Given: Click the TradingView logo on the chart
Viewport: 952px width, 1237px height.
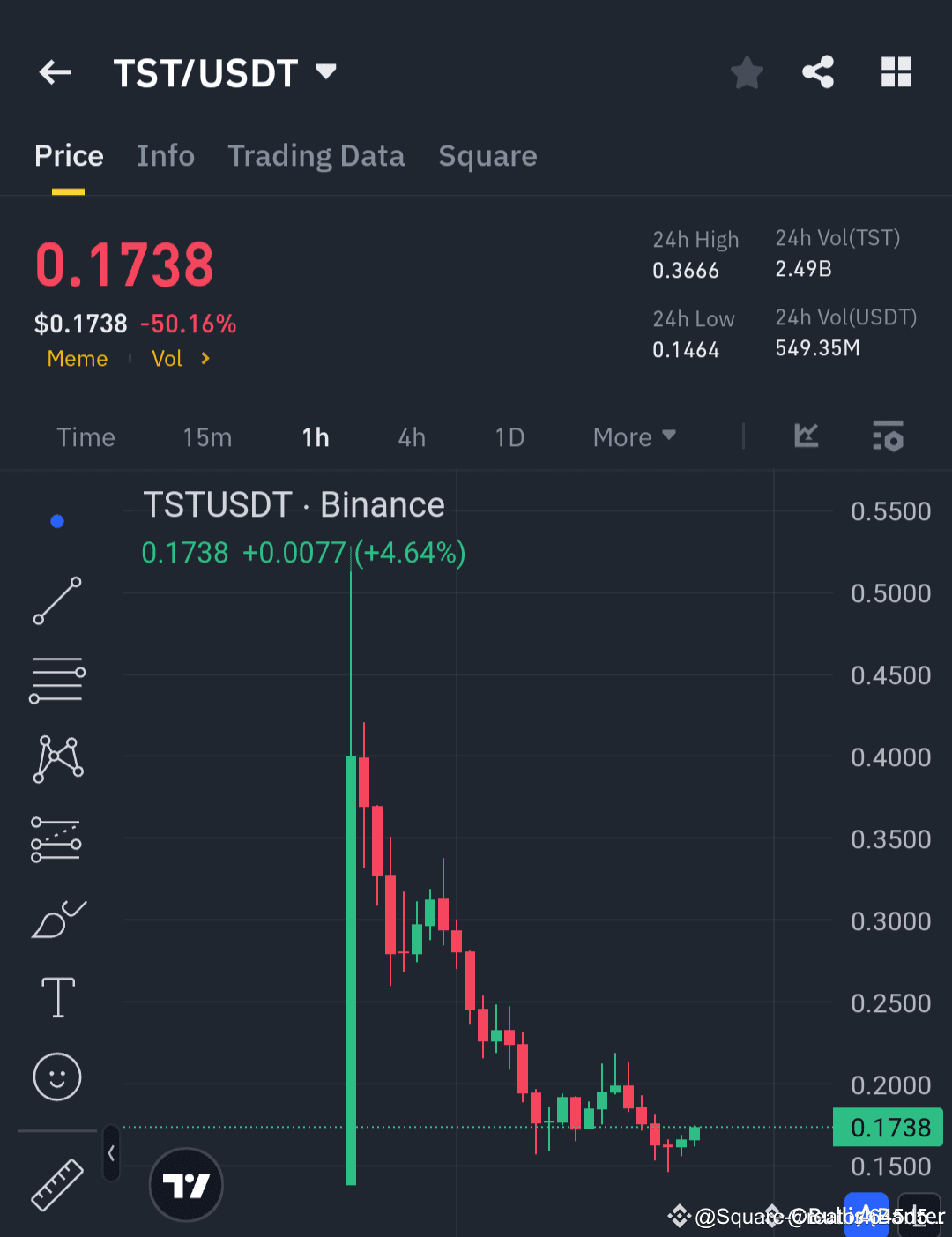Looking at the screenshot, I should click(x=186, y=1184).
